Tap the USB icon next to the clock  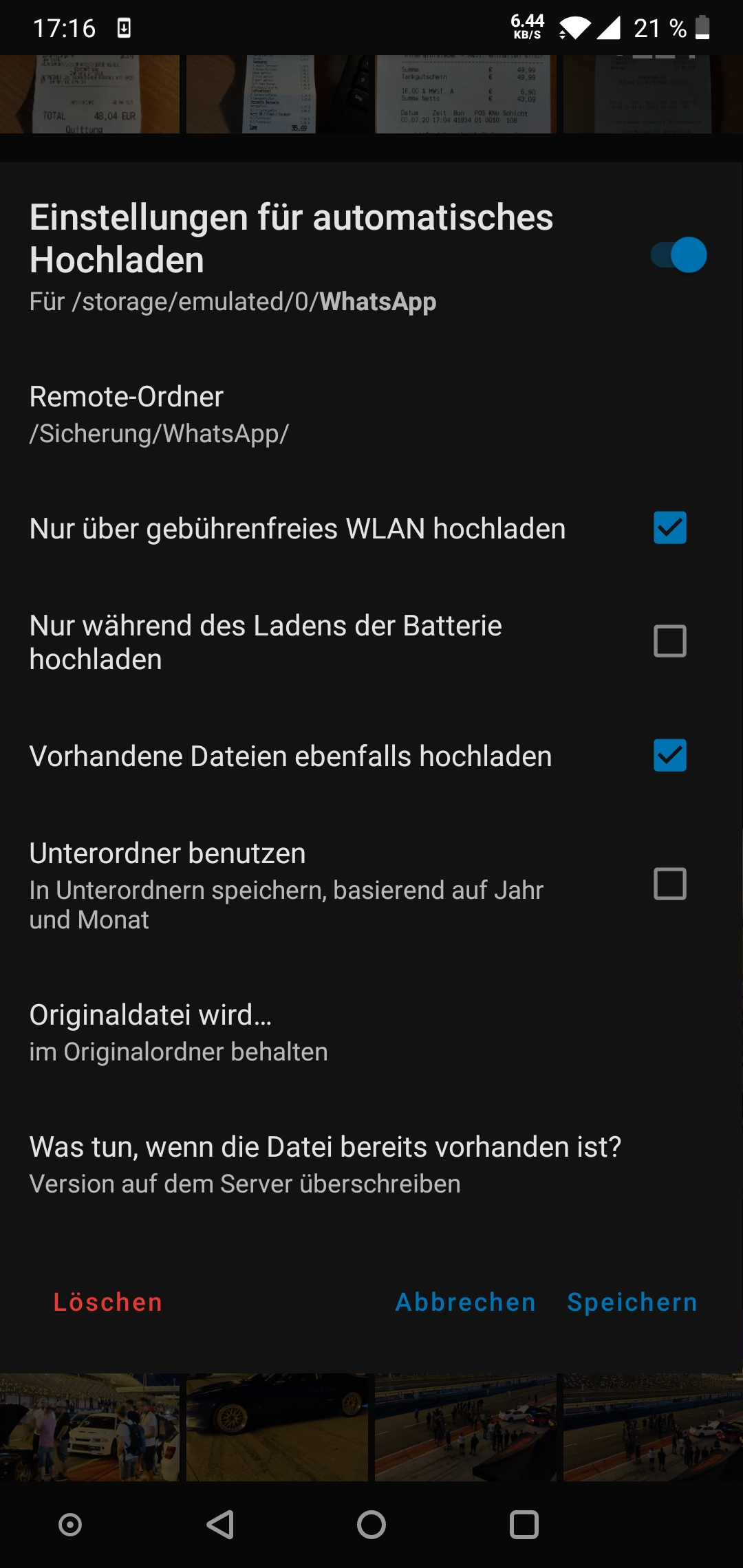click(x=122, y=26)
